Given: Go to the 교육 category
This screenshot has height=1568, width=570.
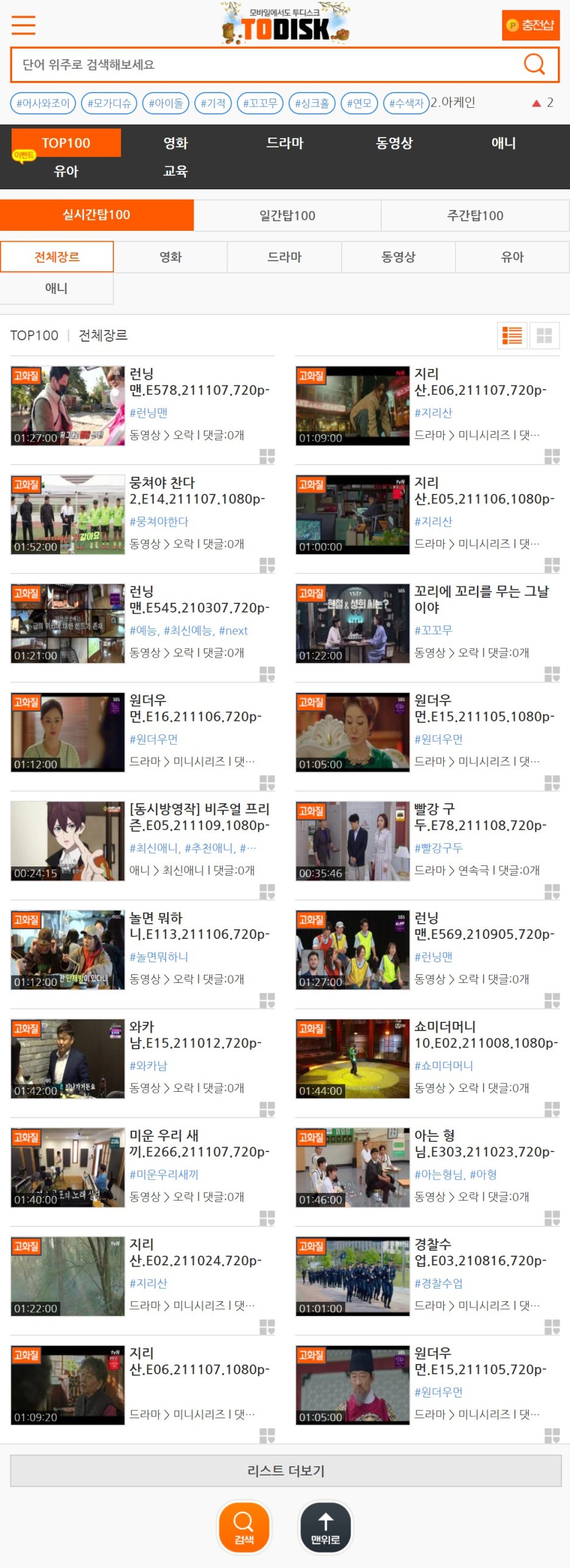Looking at the screenshot, I should [x=175, y=171].
